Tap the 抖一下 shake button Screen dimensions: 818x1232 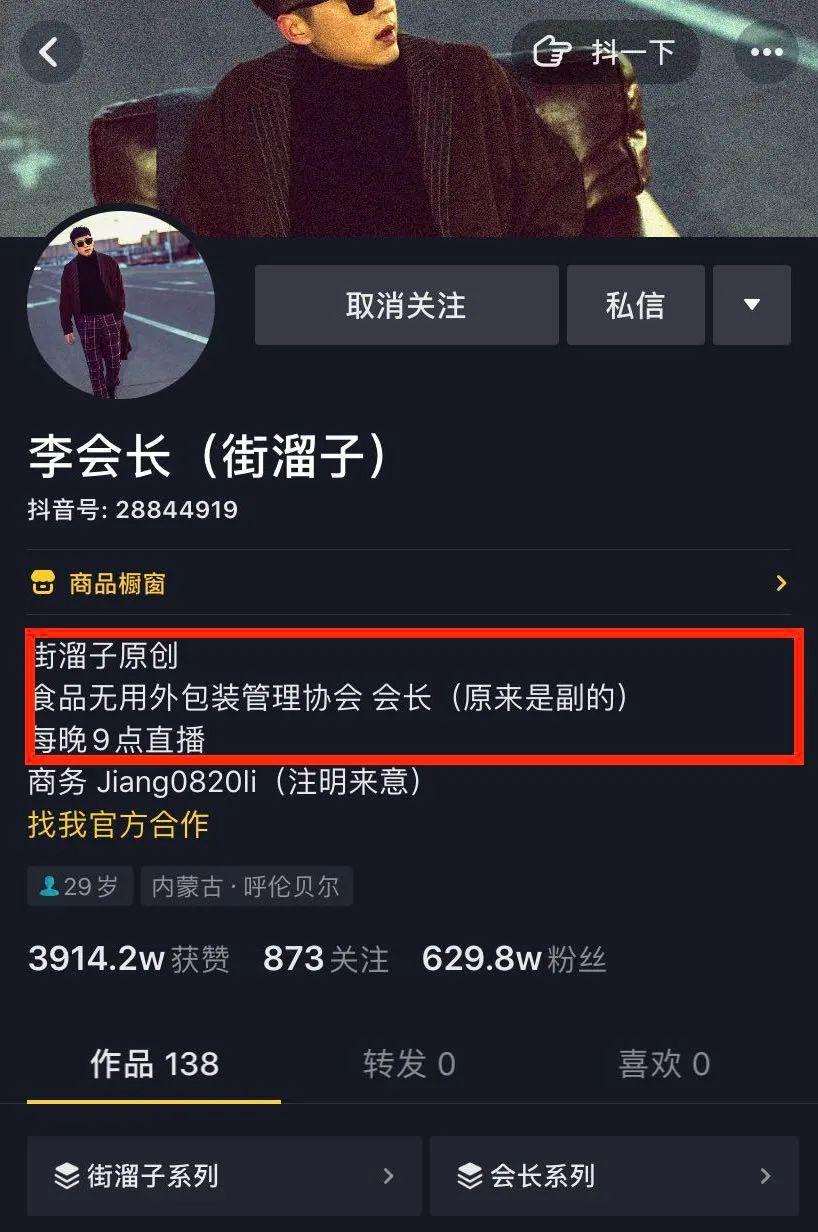click(606, 52)
